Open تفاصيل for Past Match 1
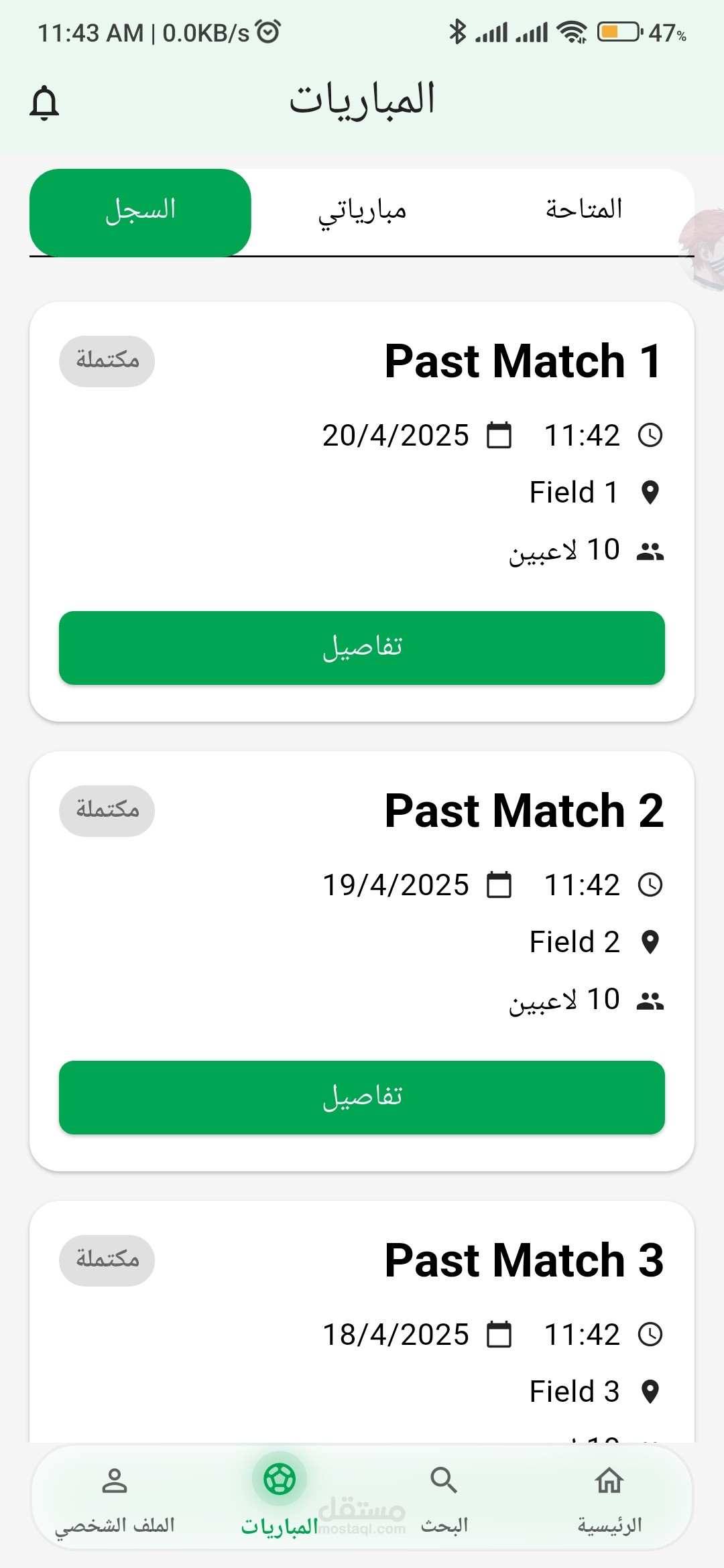This screenshot has height=1568, width=724. click(x=362, y=648)
